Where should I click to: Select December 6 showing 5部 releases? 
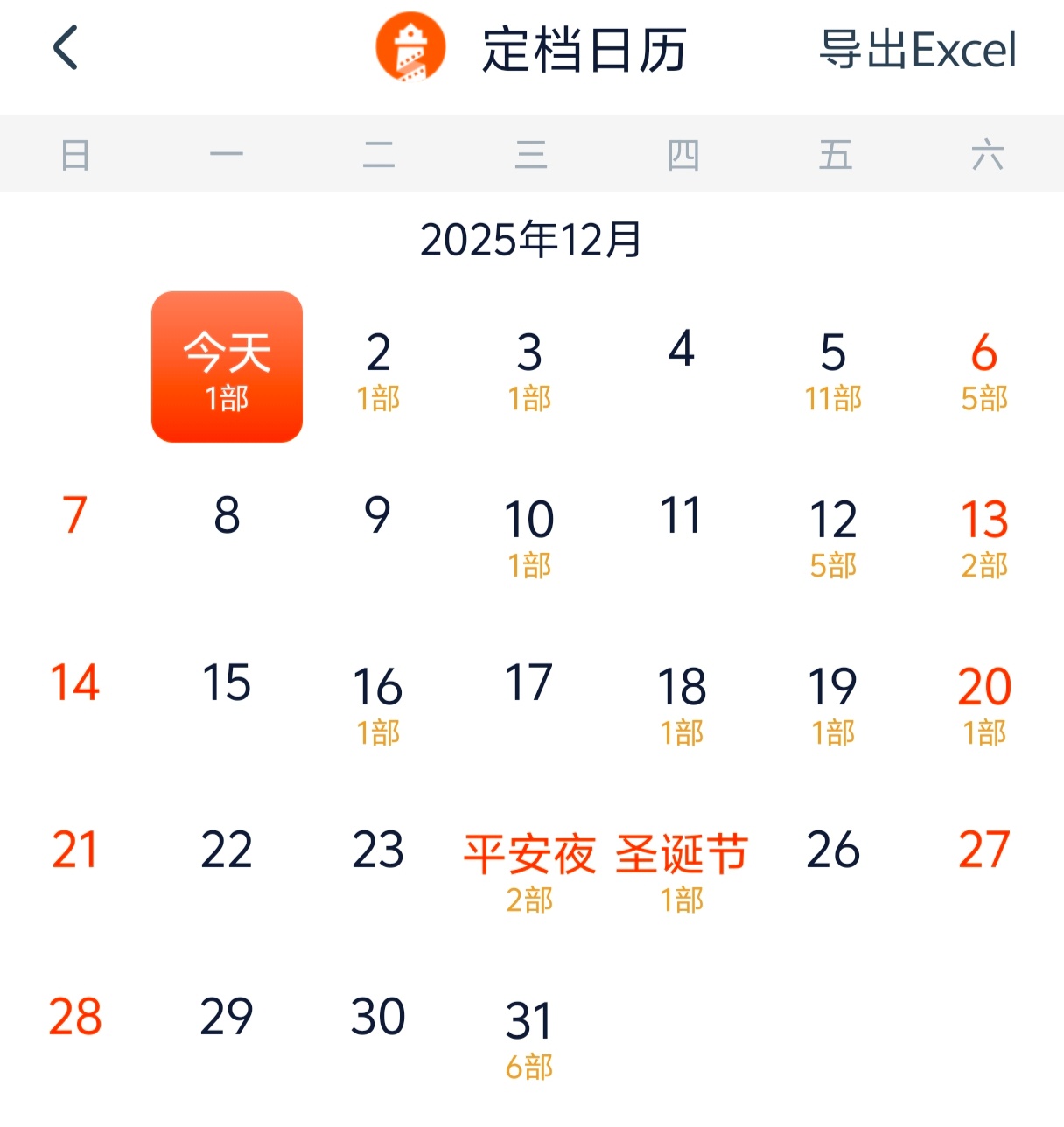tap(986, 367)
